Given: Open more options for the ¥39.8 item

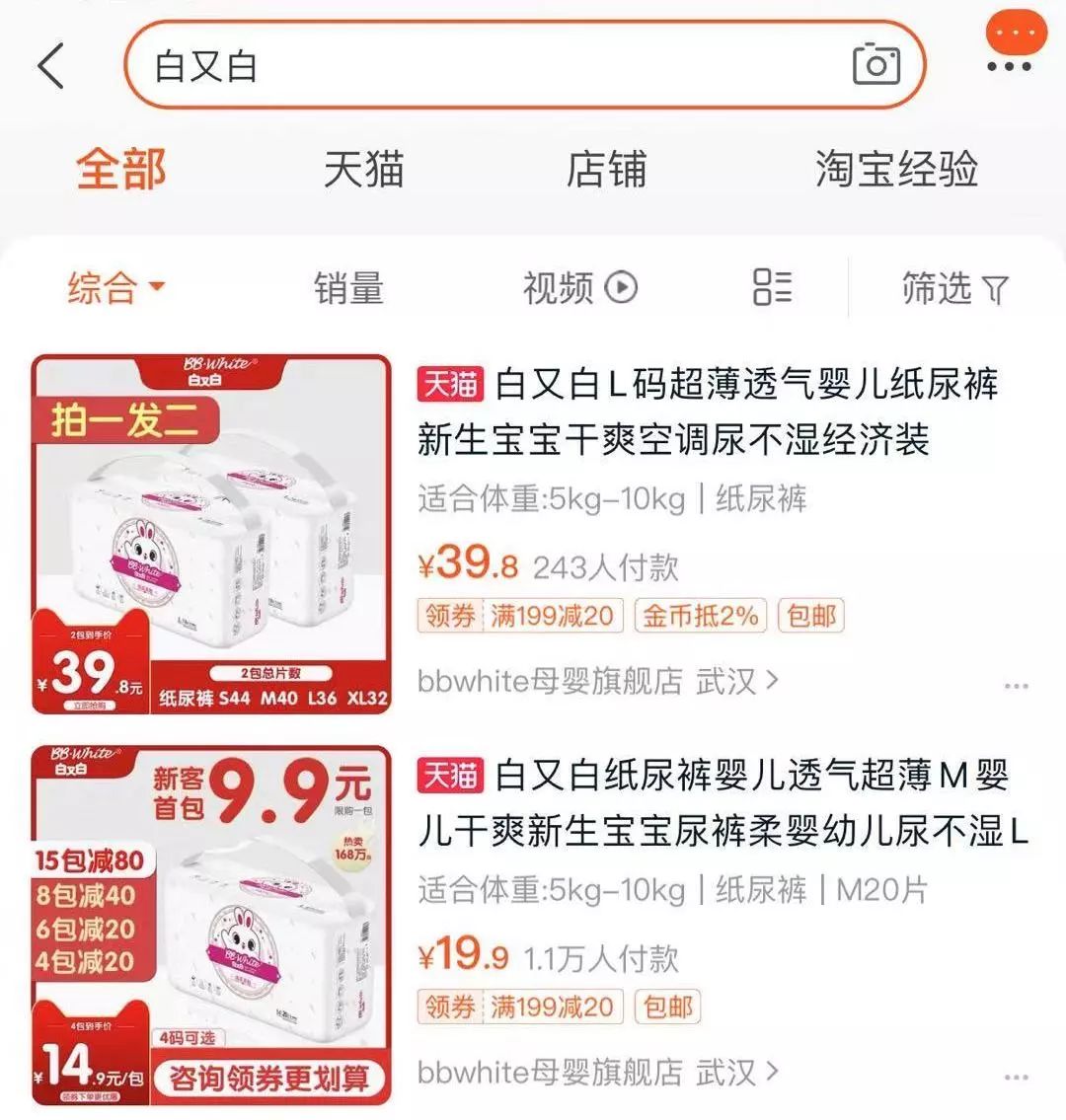Looking at the screenshot, I should point(1016,685).
